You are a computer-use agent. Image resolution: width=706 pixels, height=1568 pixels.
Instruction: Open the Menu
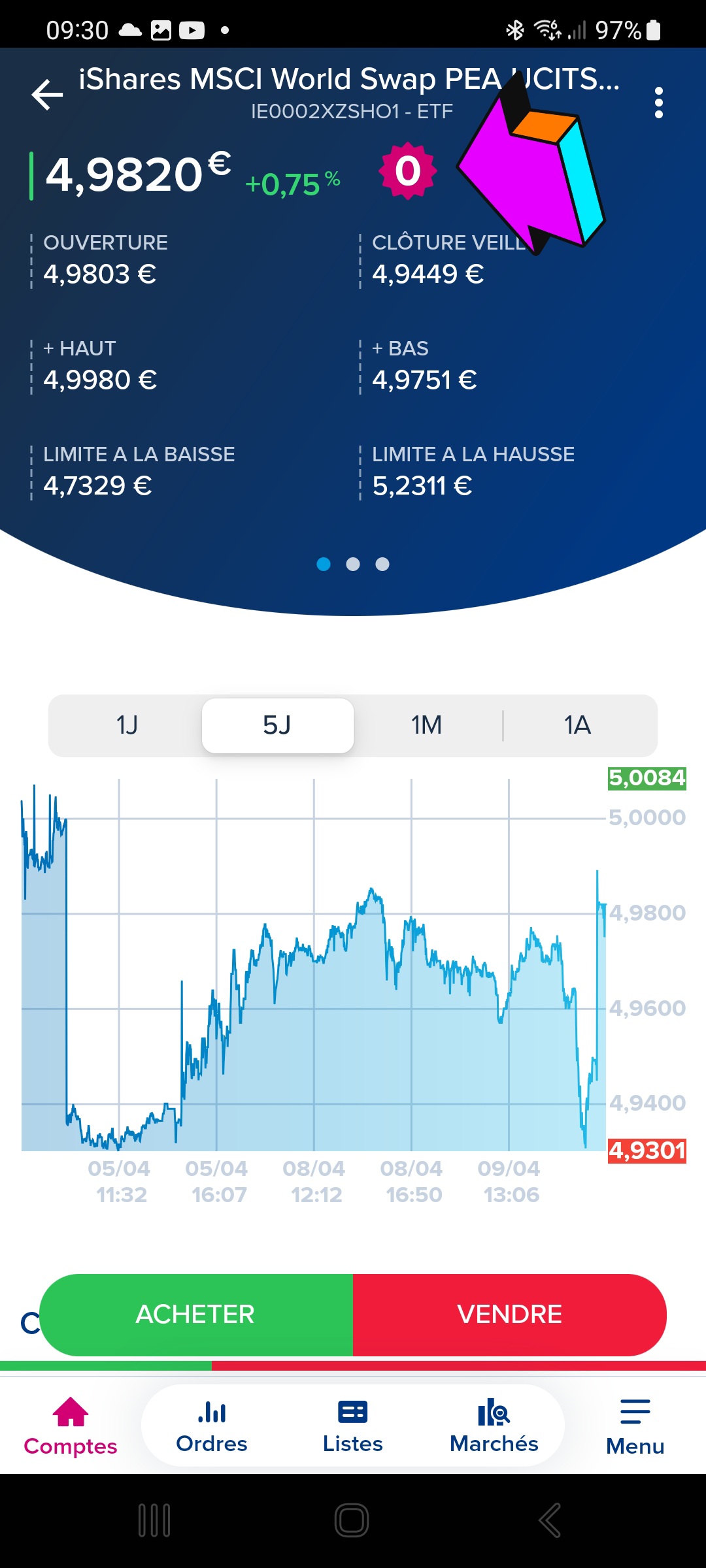click(x=635, y=1427)
